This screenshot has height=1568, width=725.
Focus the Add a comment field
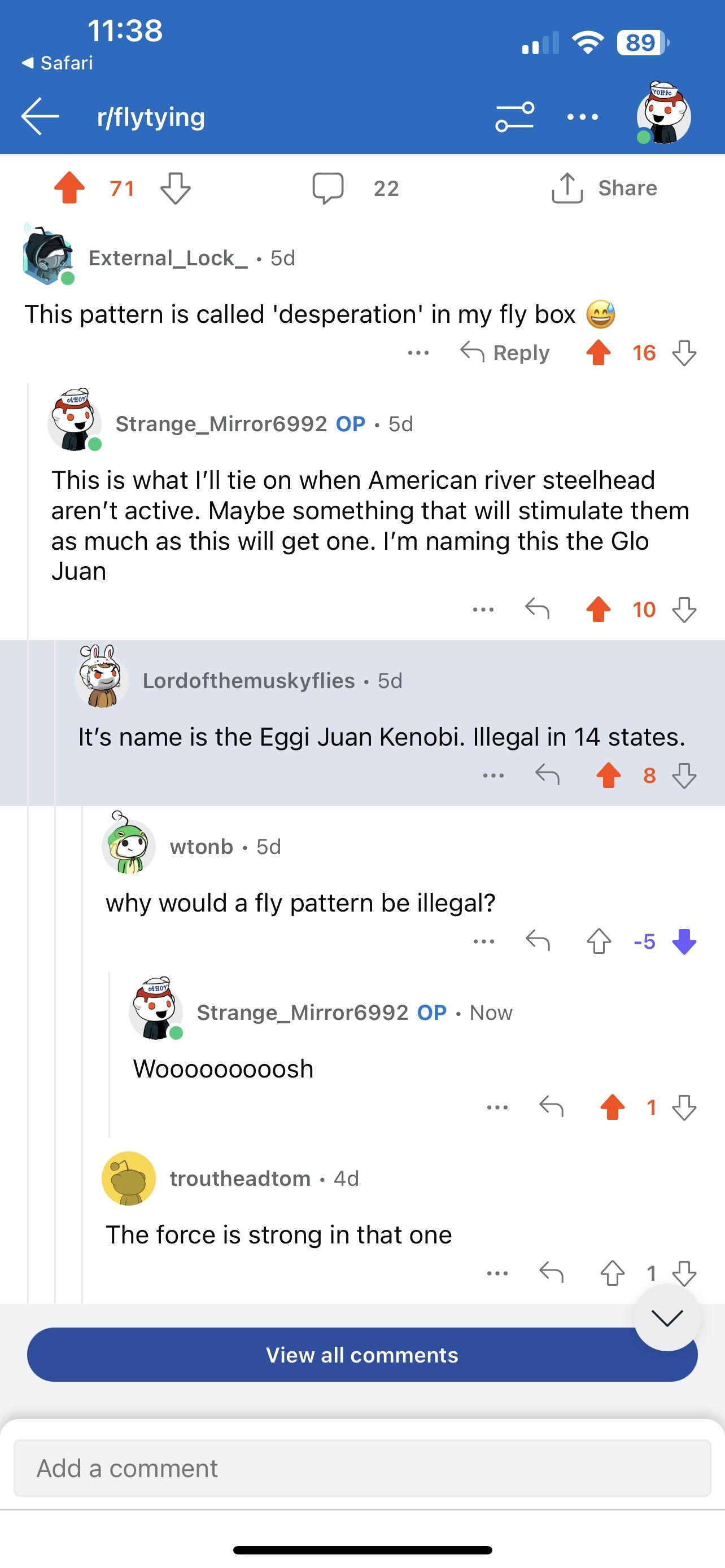point(361,1468)
